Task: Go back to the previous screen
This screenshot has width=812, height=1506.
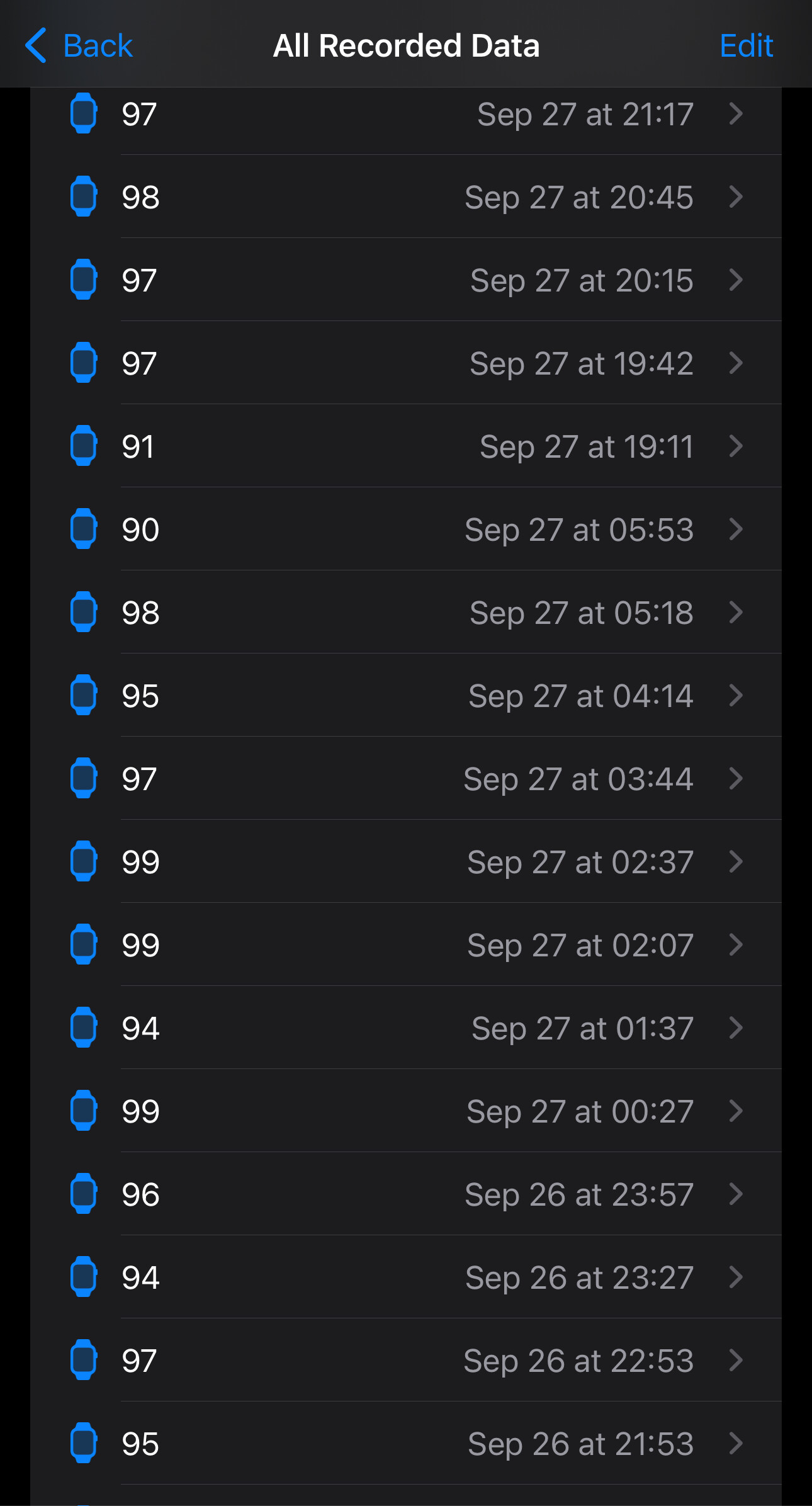Action: point(79,45)
